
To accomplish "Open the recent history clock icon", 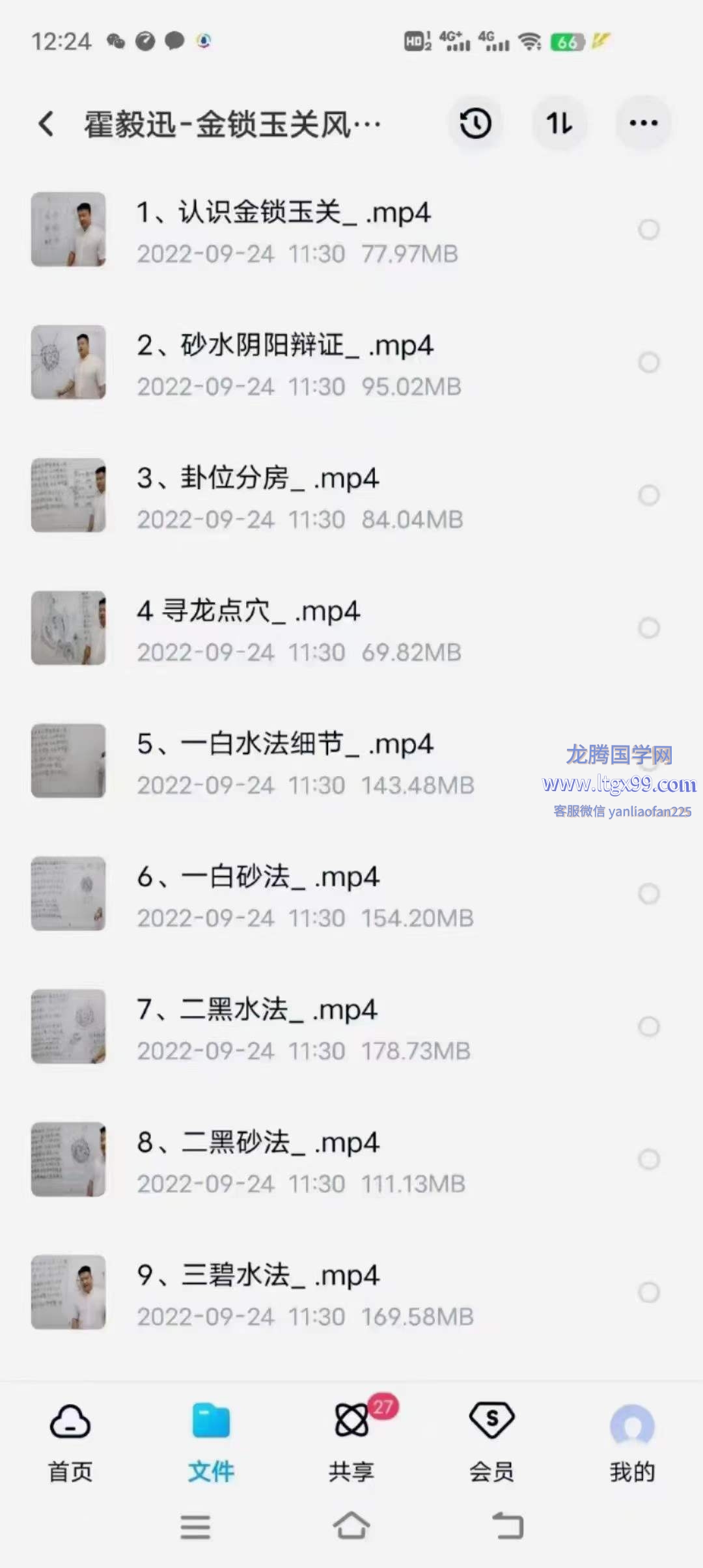I will tap(475, 123).
